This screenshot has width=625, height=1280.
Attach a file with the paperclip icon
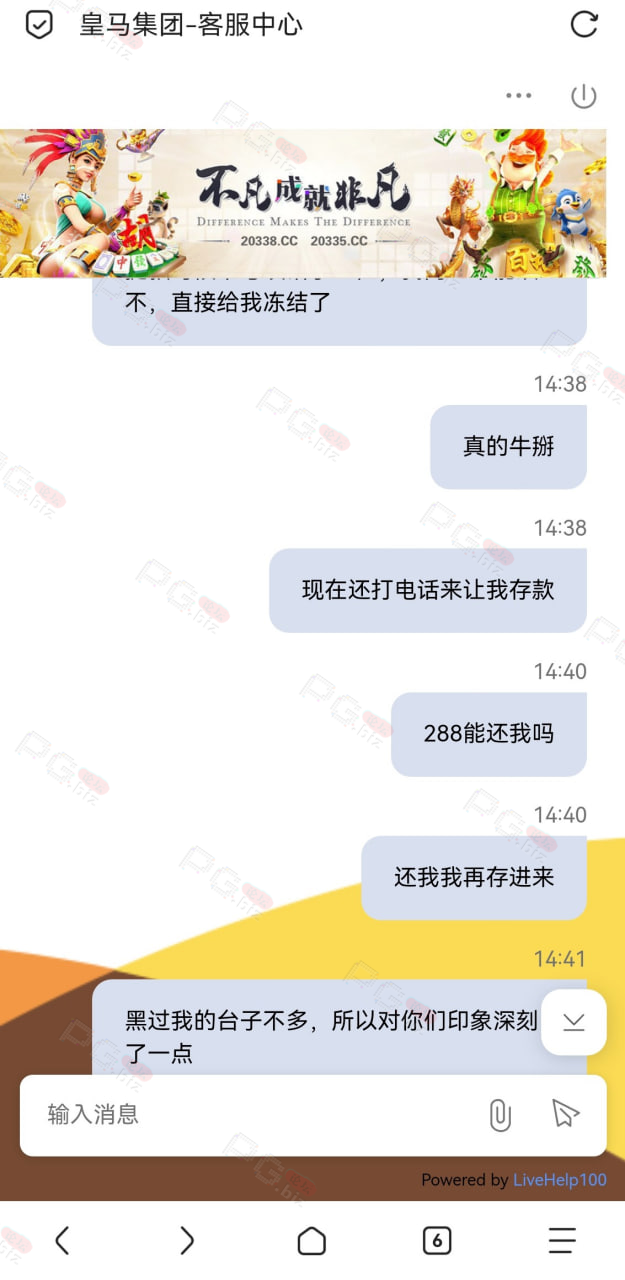[500, 1115]
